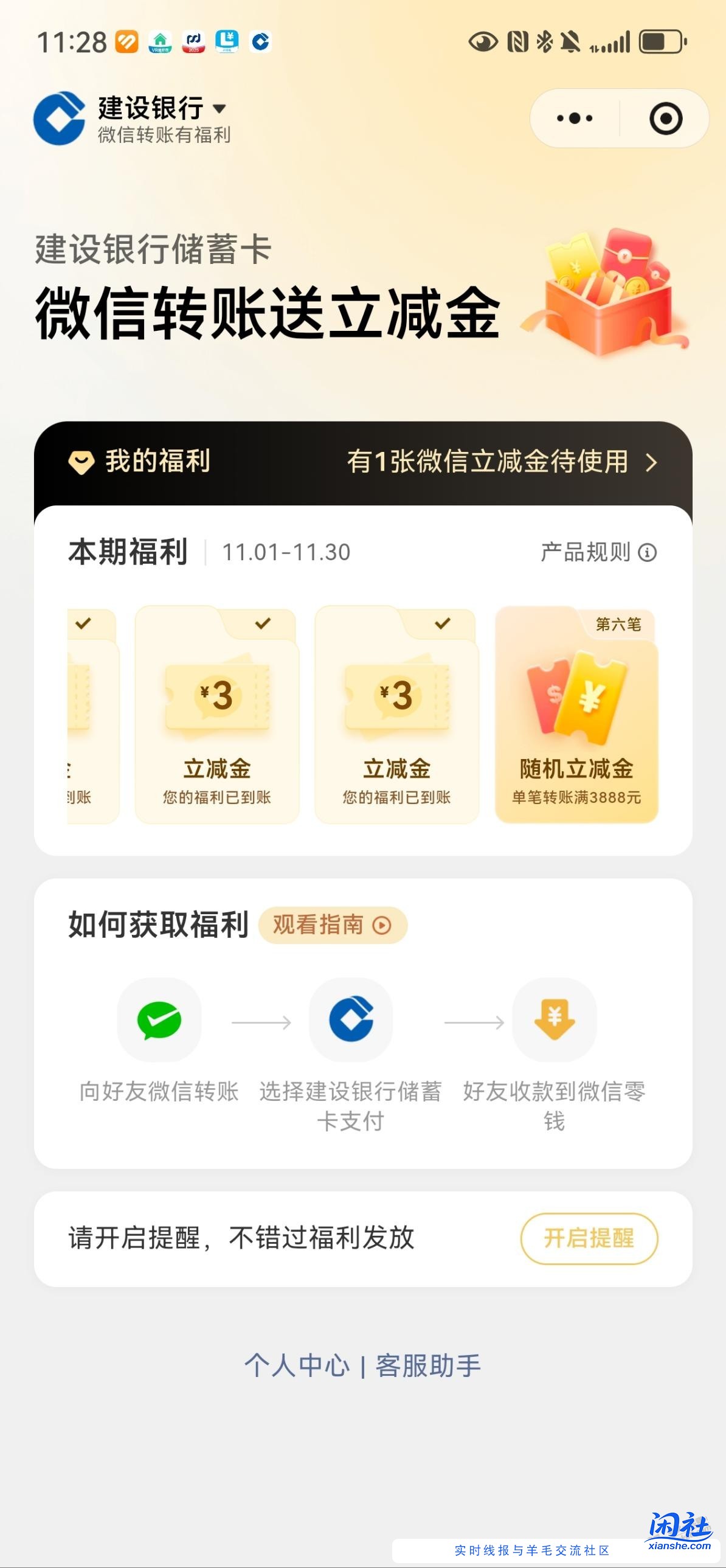Close the mini program via circle icon
The image size is (726, 1568).
point(665,118)
